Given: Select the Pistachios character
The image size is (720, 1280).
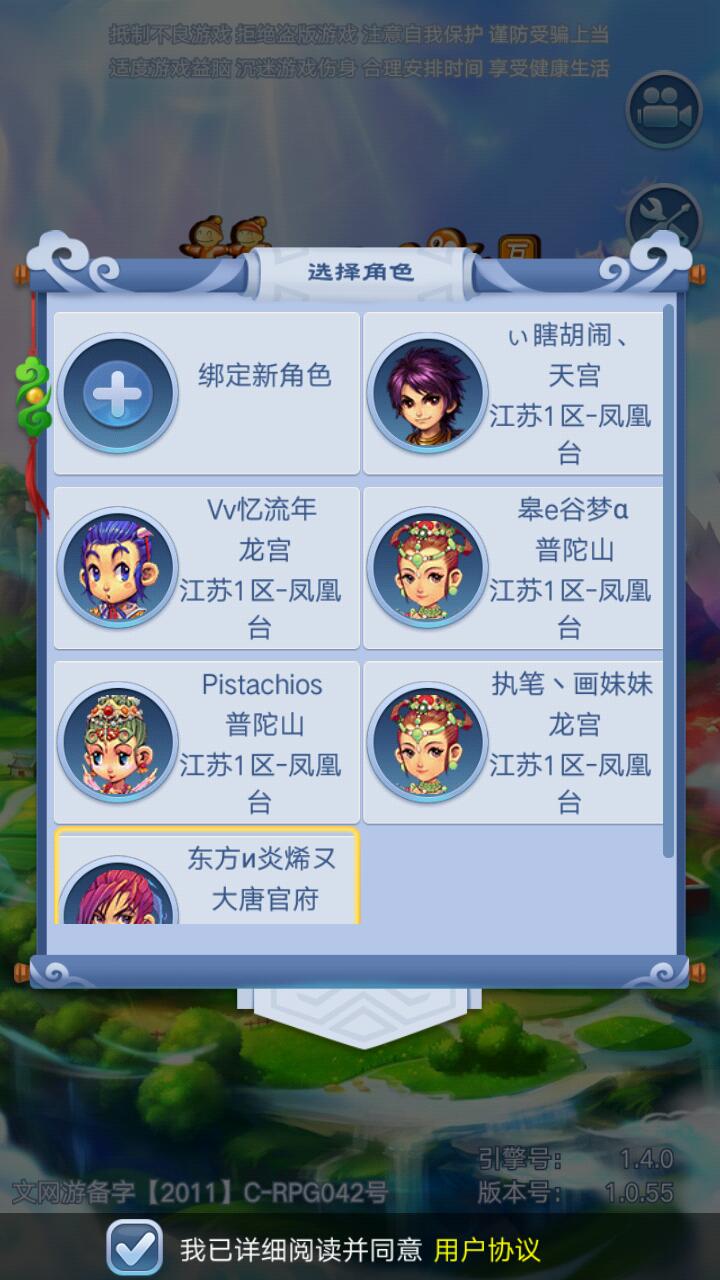Looking at the screenshot, I should [x=206, y=742].
